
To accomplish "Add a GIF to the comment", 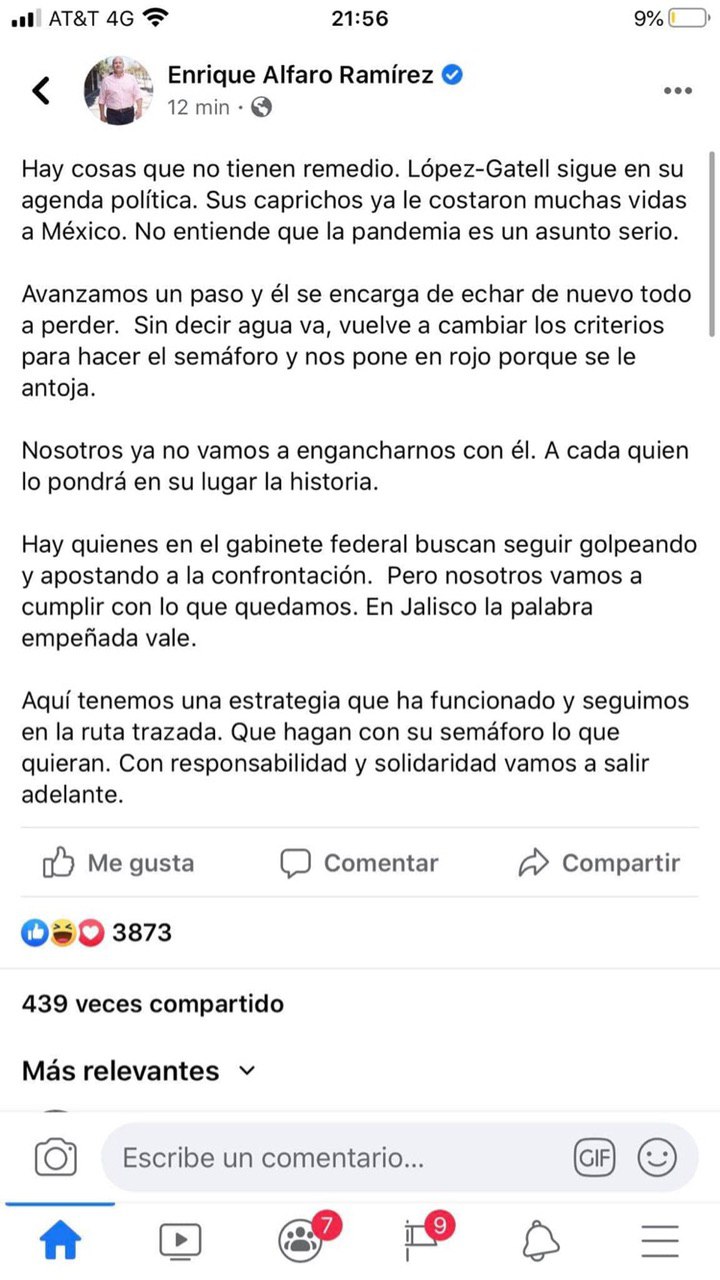I will click(x=594, y=1158).
